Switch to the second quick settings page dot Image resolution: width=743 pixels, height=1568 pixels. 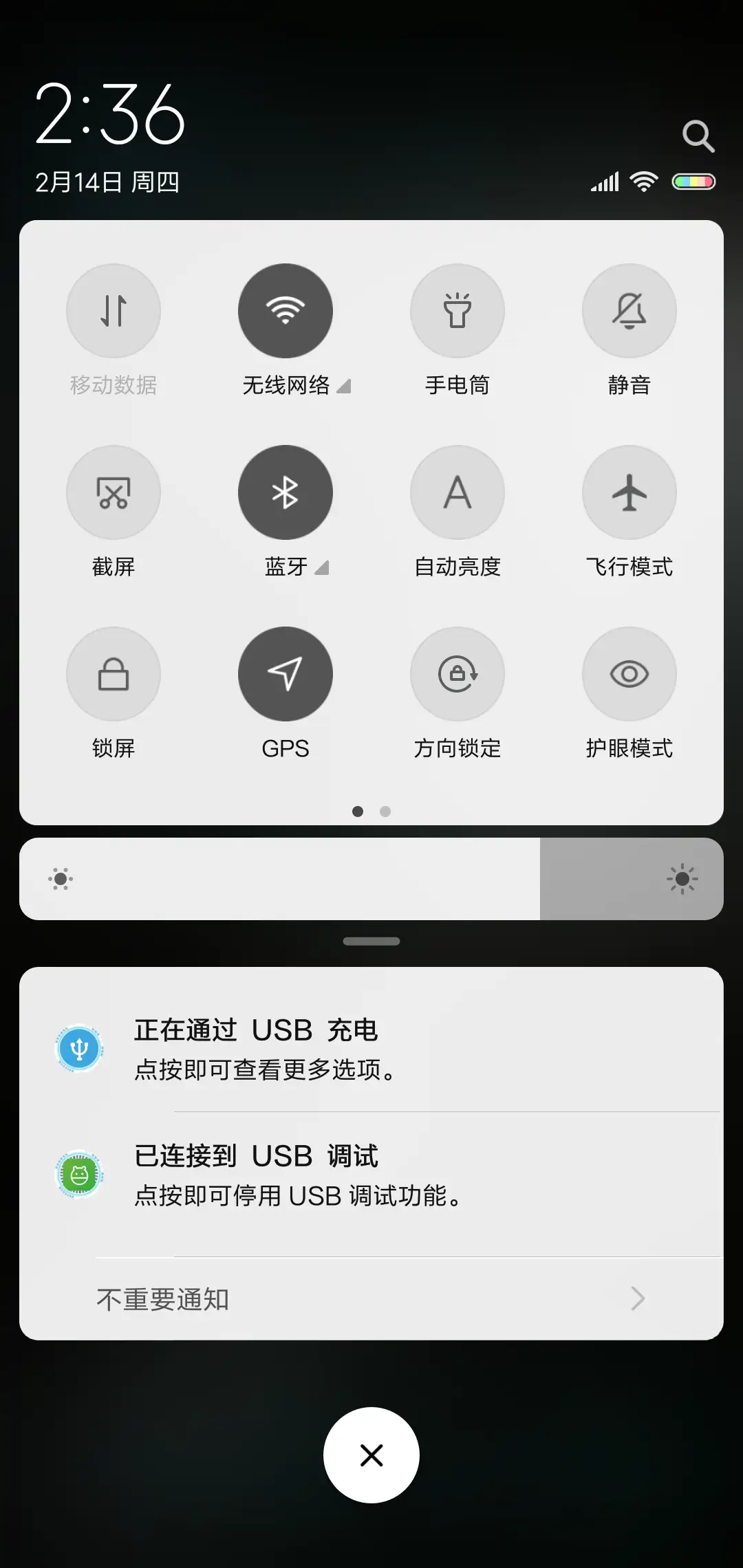pyautogui.click(x=386, y=812)
